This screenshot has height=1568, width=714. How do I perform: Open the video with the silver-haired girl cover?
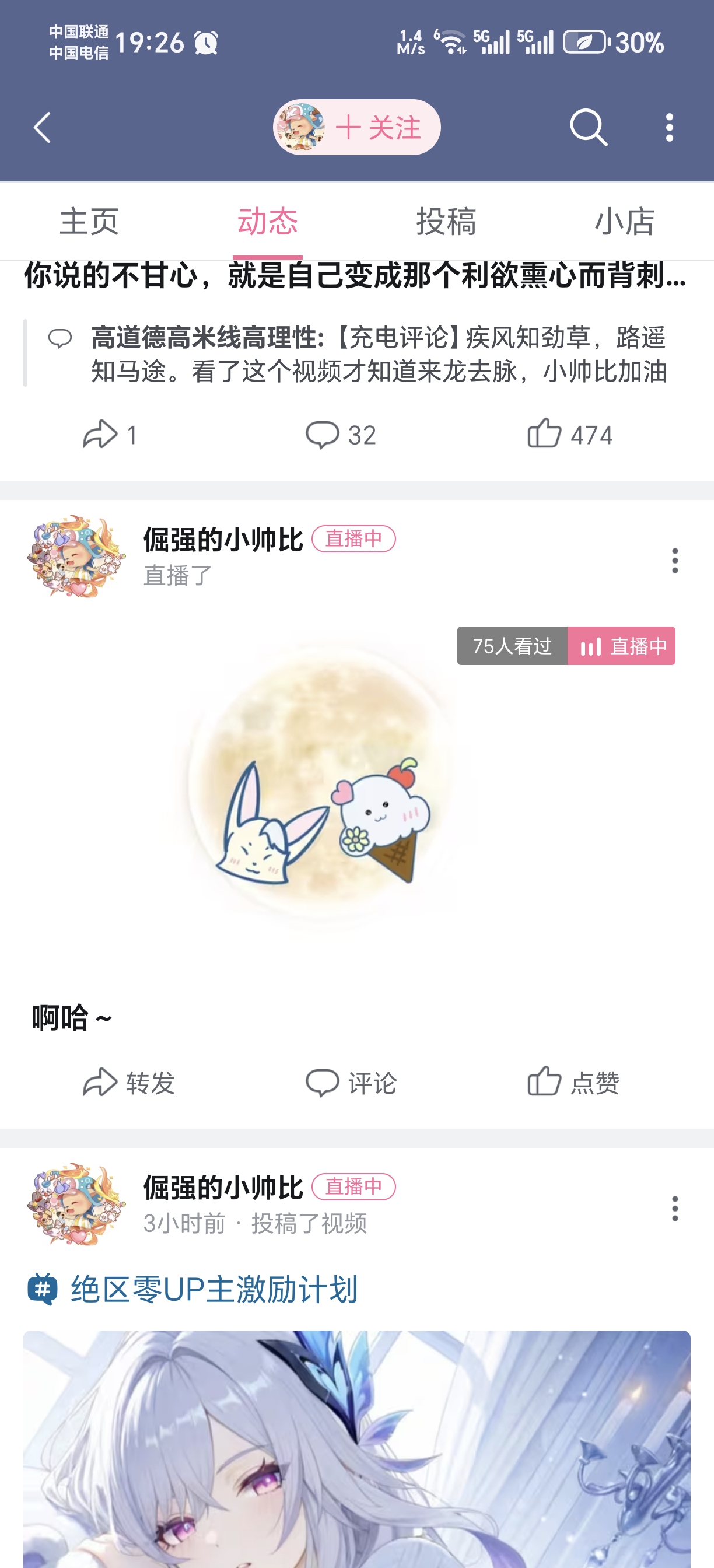[x=356, y=1448]
